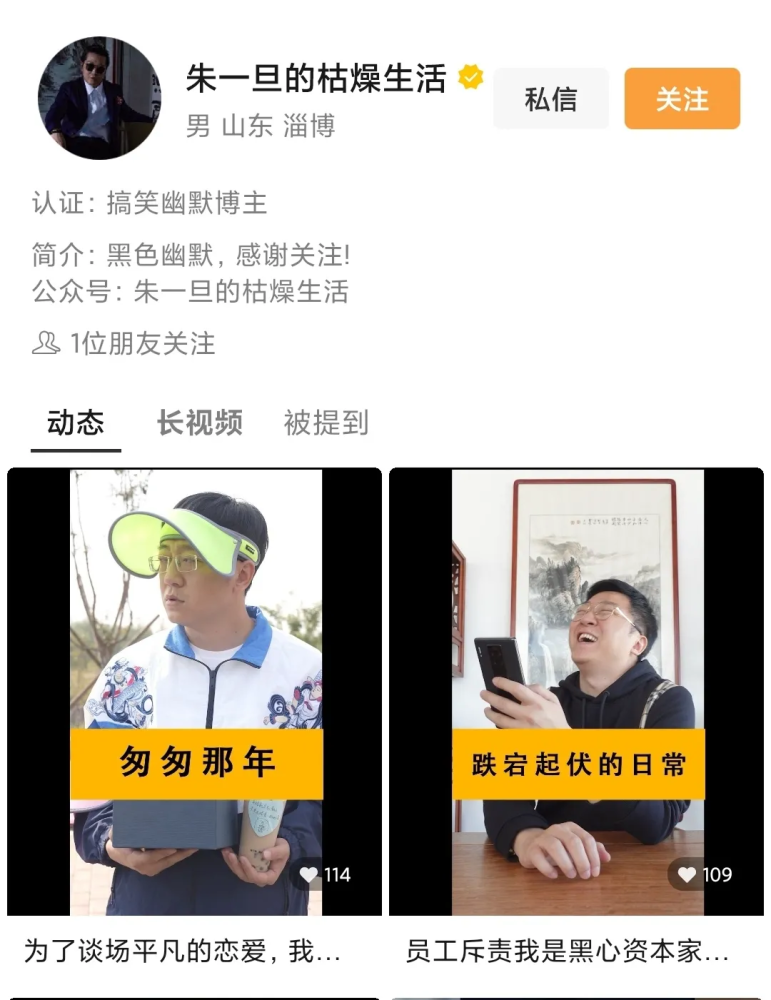Switch to the 被提到 tab

[326, 423]
